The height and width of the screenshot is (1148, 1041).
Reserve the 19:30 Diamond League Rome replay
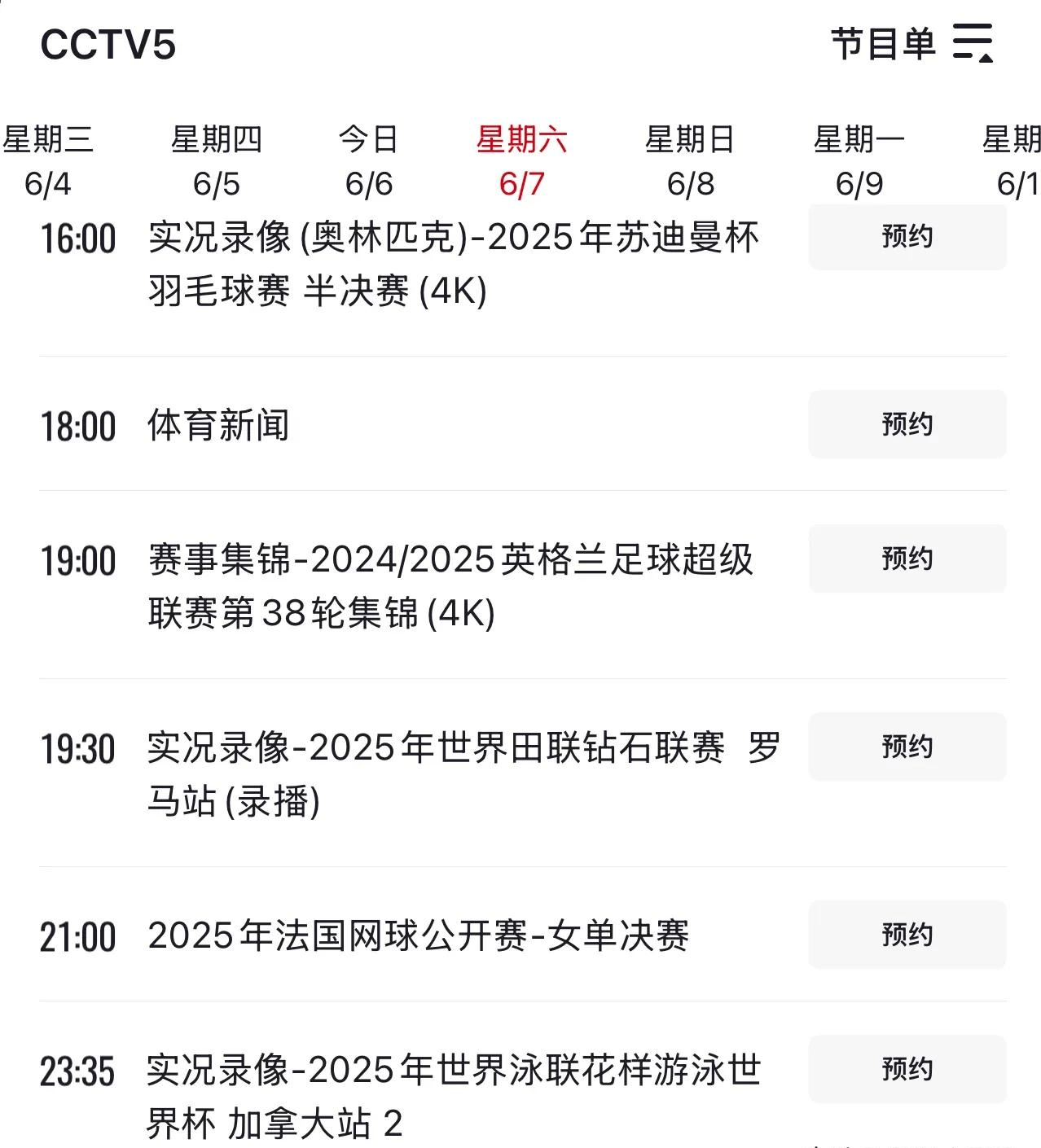[906, 745]
